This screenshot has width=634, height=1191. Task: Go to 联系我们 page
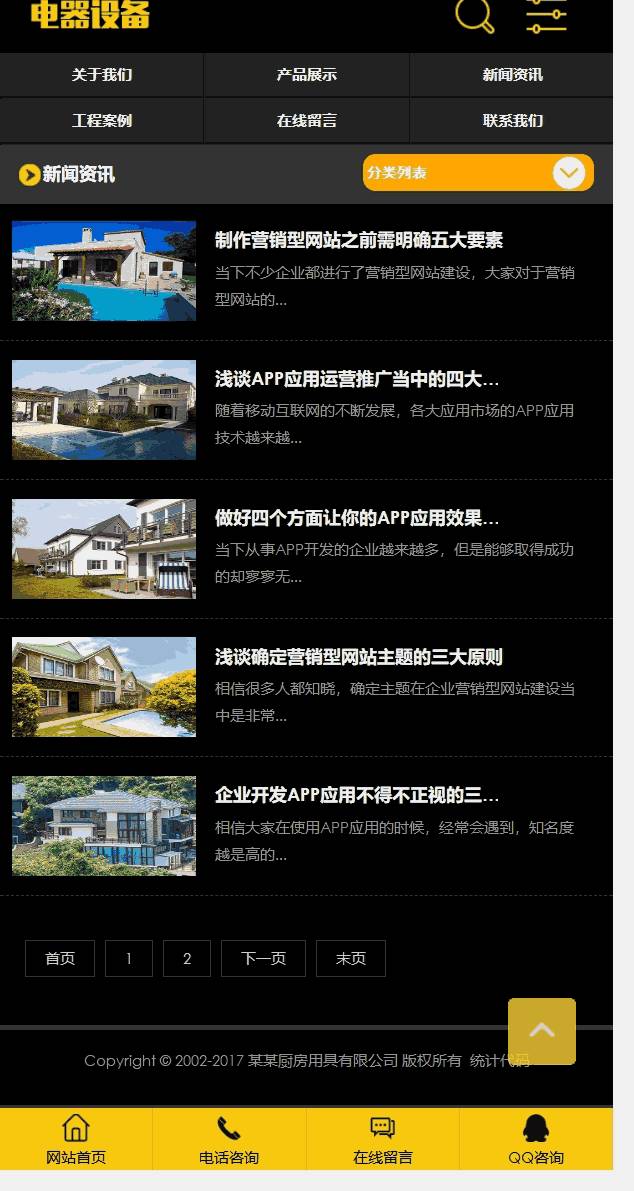click(x=512, y=120)
